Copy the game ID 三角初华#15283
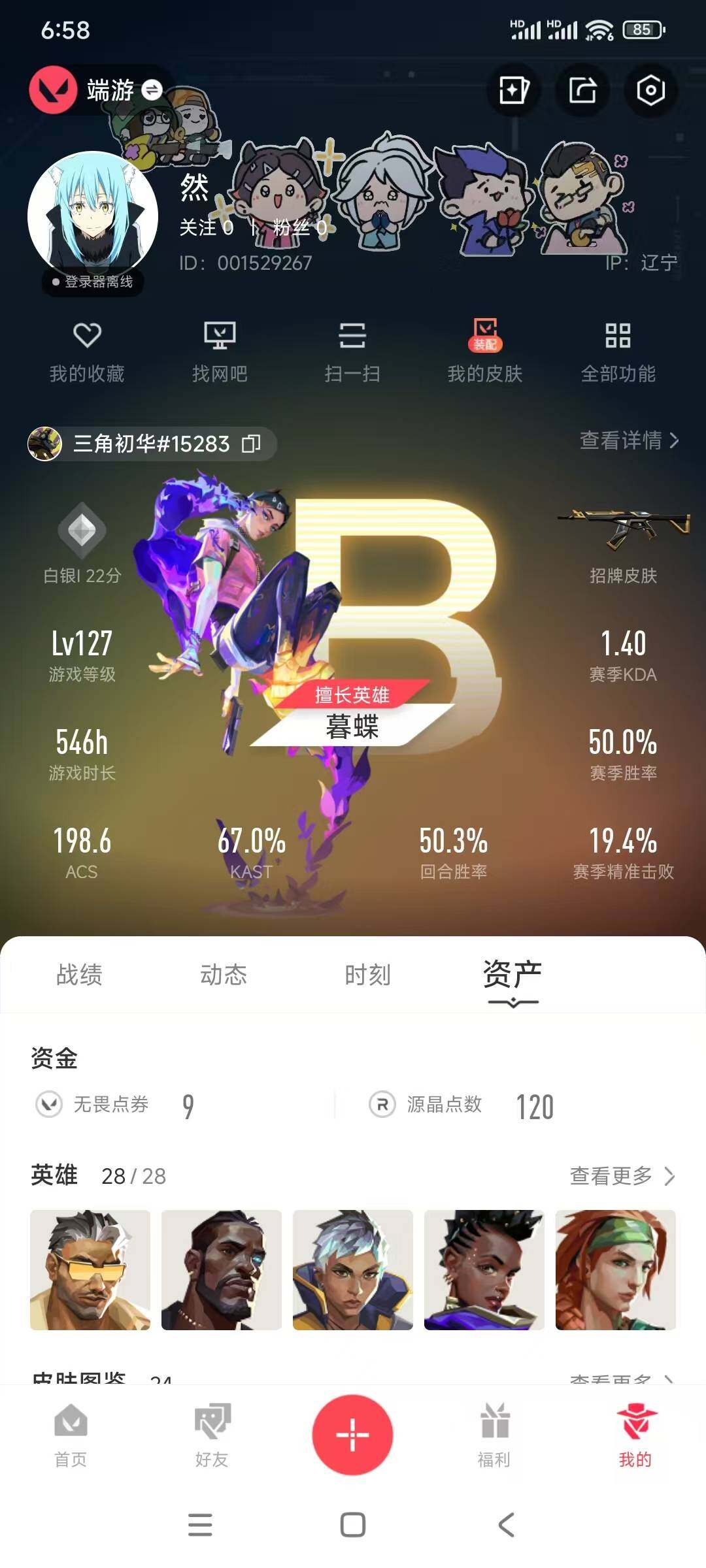The width and height of the screenshot is (706, 1568). 252,444
